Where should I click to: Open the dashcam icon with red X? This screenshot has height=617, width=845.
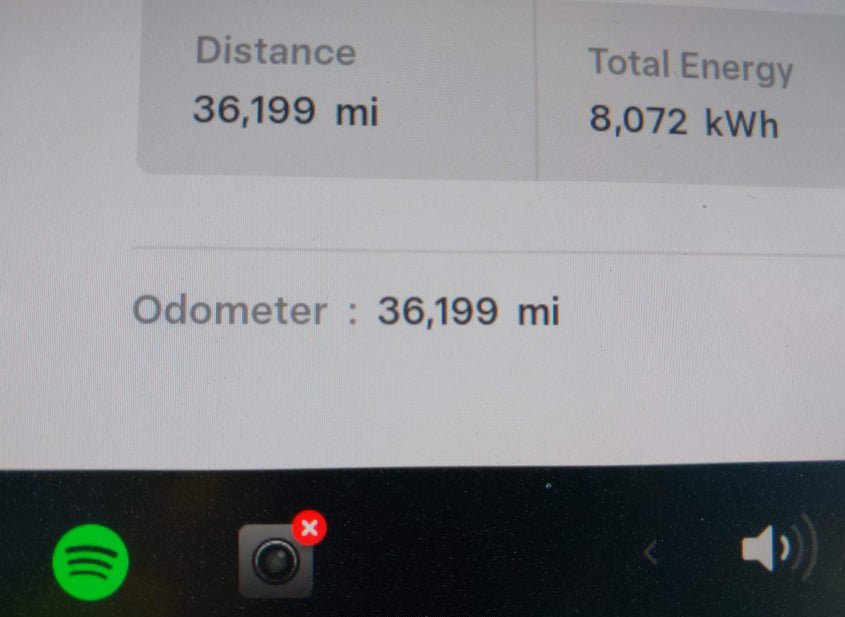(x=276, y=561)
